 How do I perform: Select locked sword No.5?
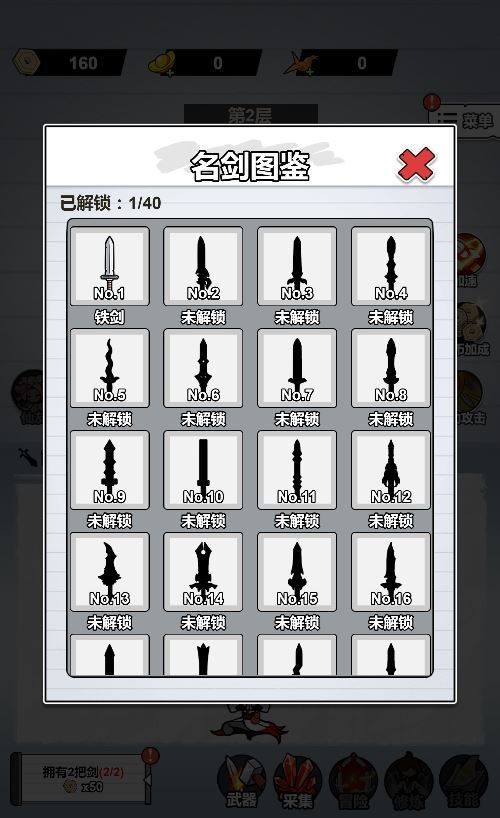click(110, 368)
